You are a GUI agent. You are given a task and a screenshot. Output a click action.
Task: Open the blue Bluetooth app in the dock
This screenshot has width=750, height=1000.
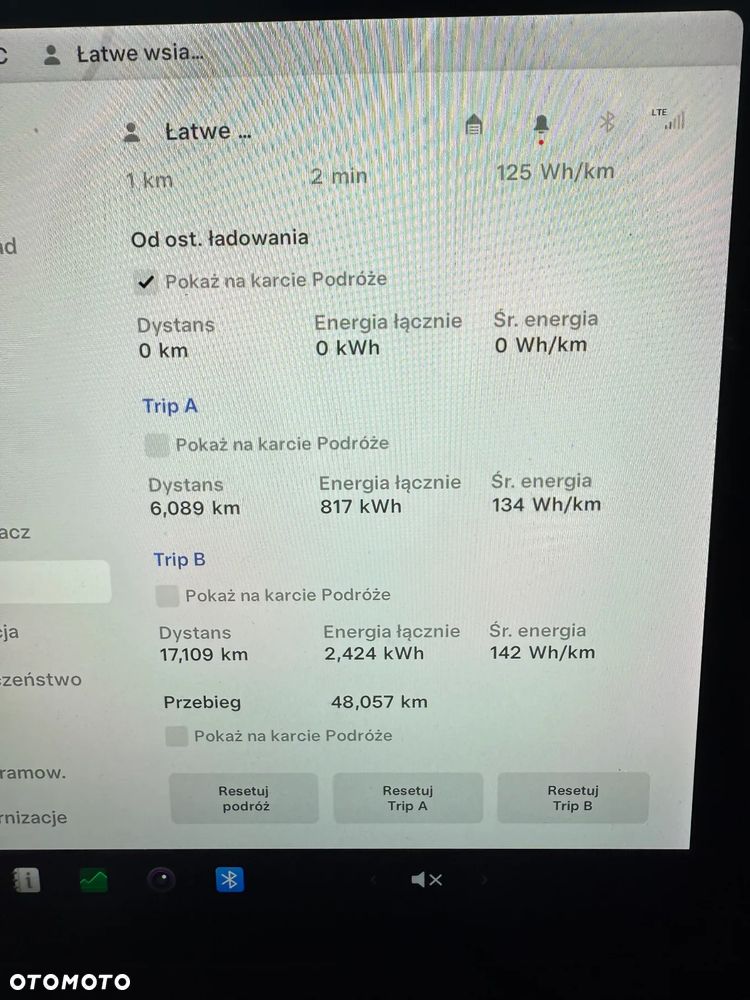[230, 880]
